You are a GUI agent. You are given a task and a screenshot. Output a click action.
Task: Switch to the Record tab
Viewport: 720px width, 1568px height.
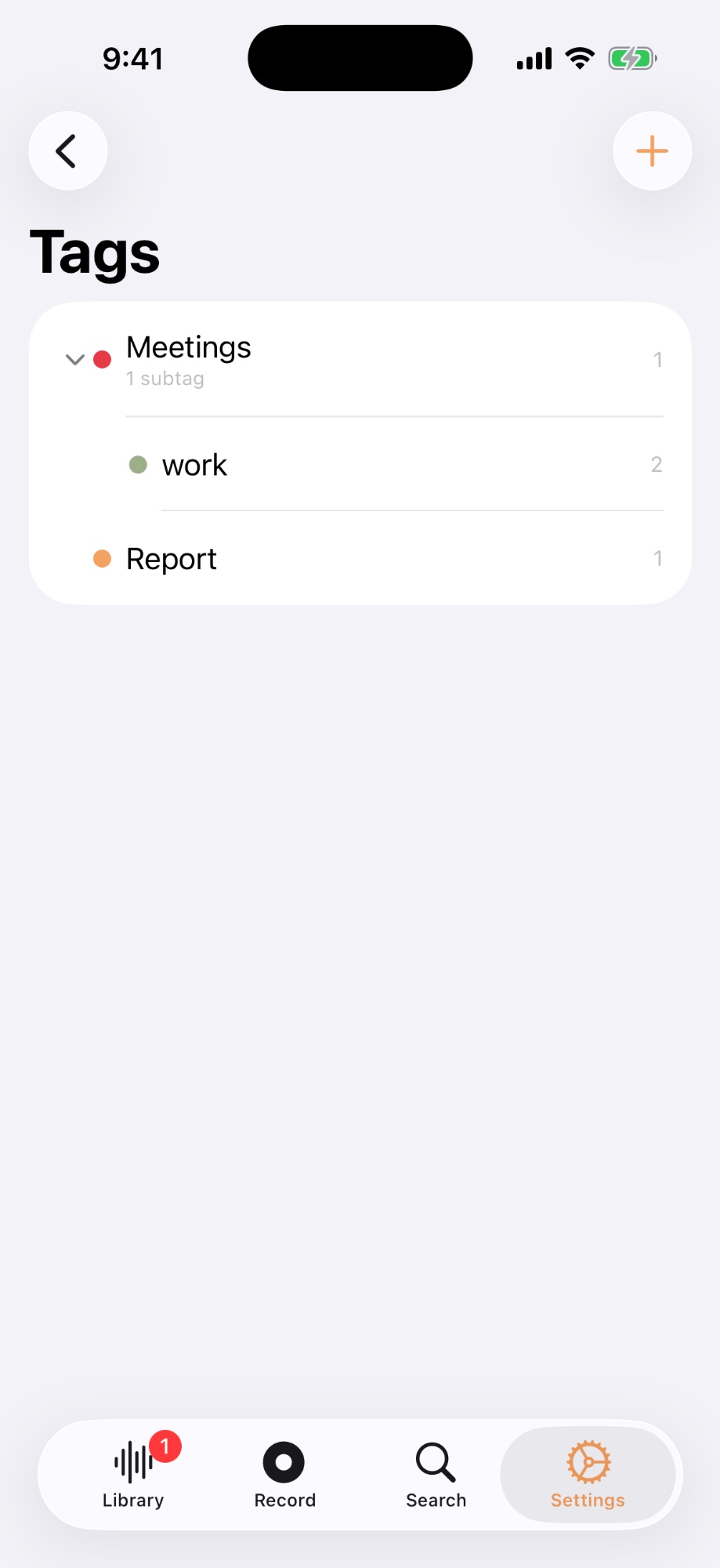284,1475
